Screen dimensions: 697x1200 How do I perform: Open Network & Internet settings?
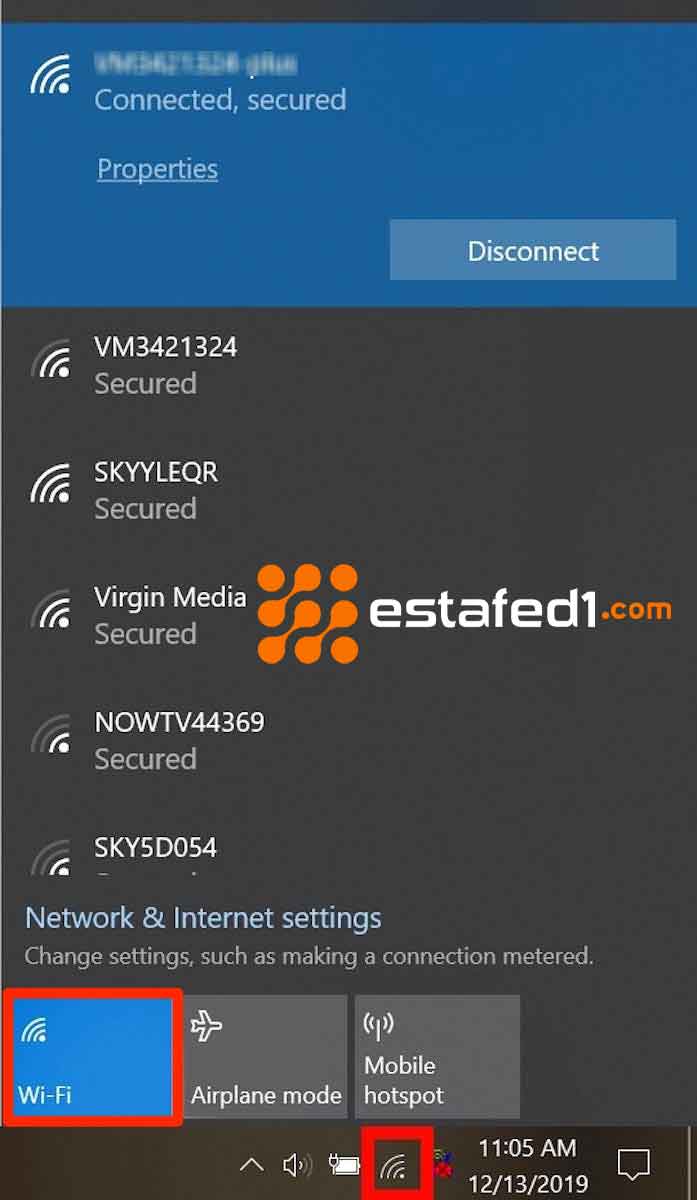tap(203, 918)
